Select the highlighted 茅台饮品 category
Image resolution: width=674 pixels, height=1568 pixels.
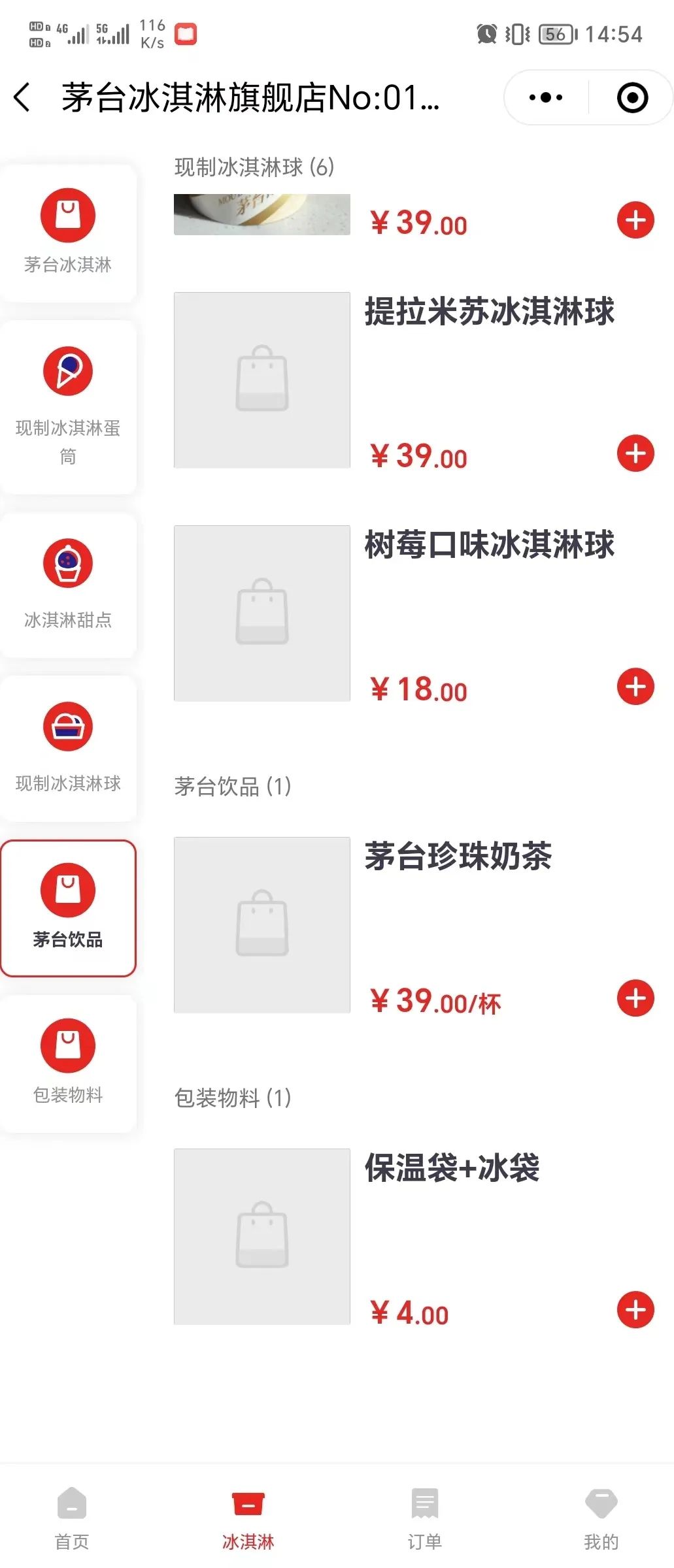68,908
